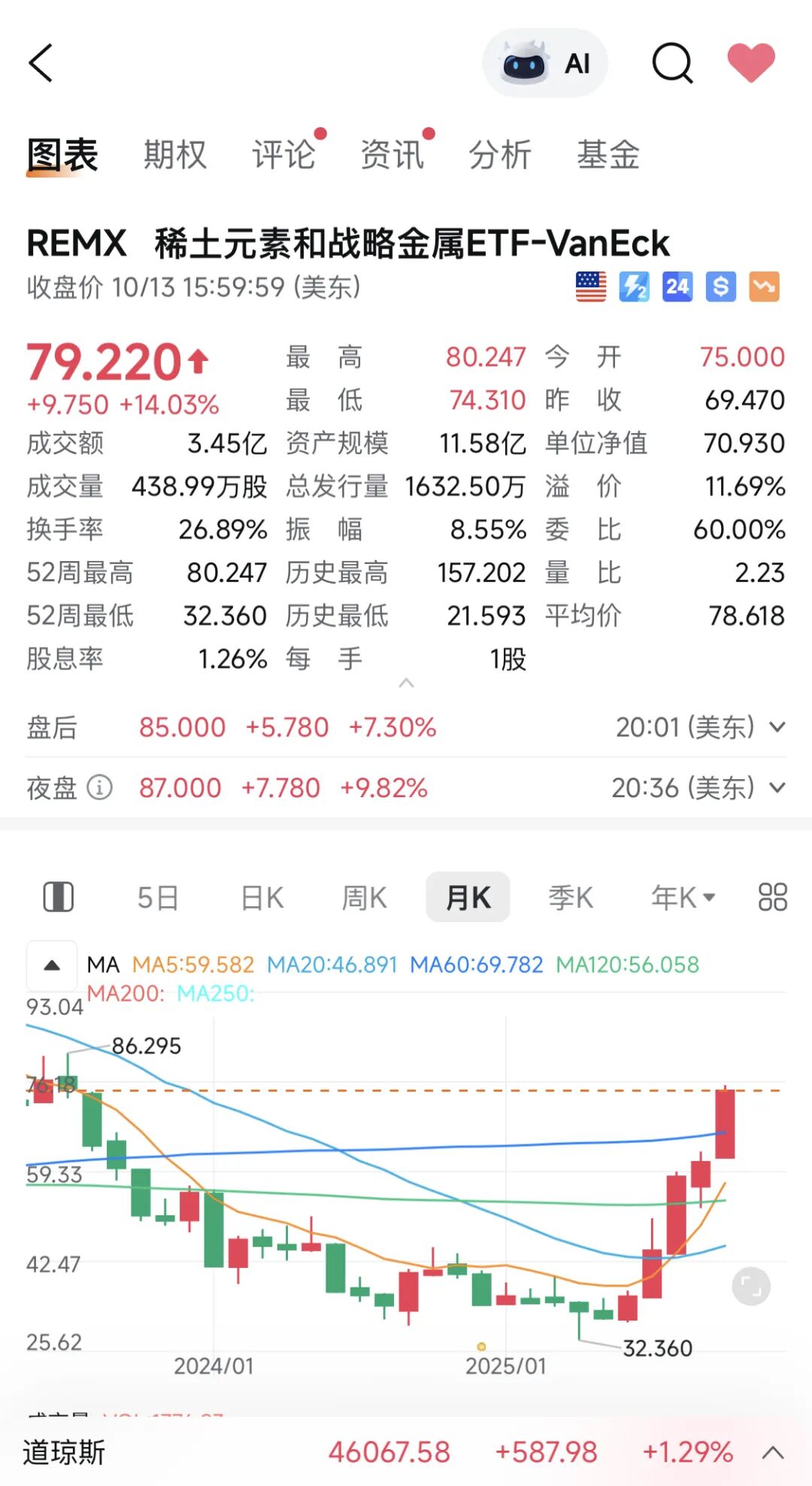Select the 24-hour trading icon

[677, 287]
